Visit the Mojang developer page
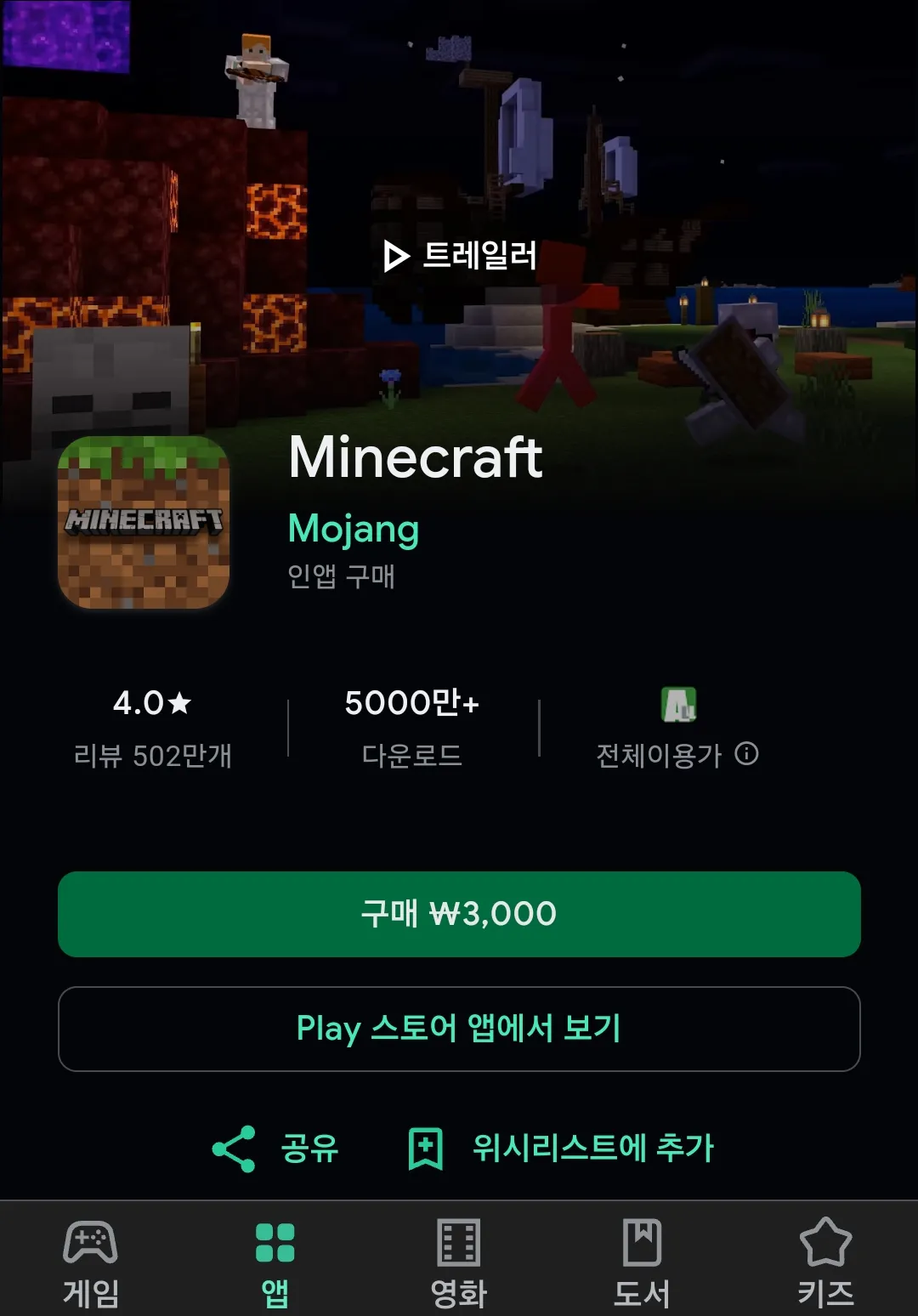Viewport: 918px width, 1316px height. point(352,529)
